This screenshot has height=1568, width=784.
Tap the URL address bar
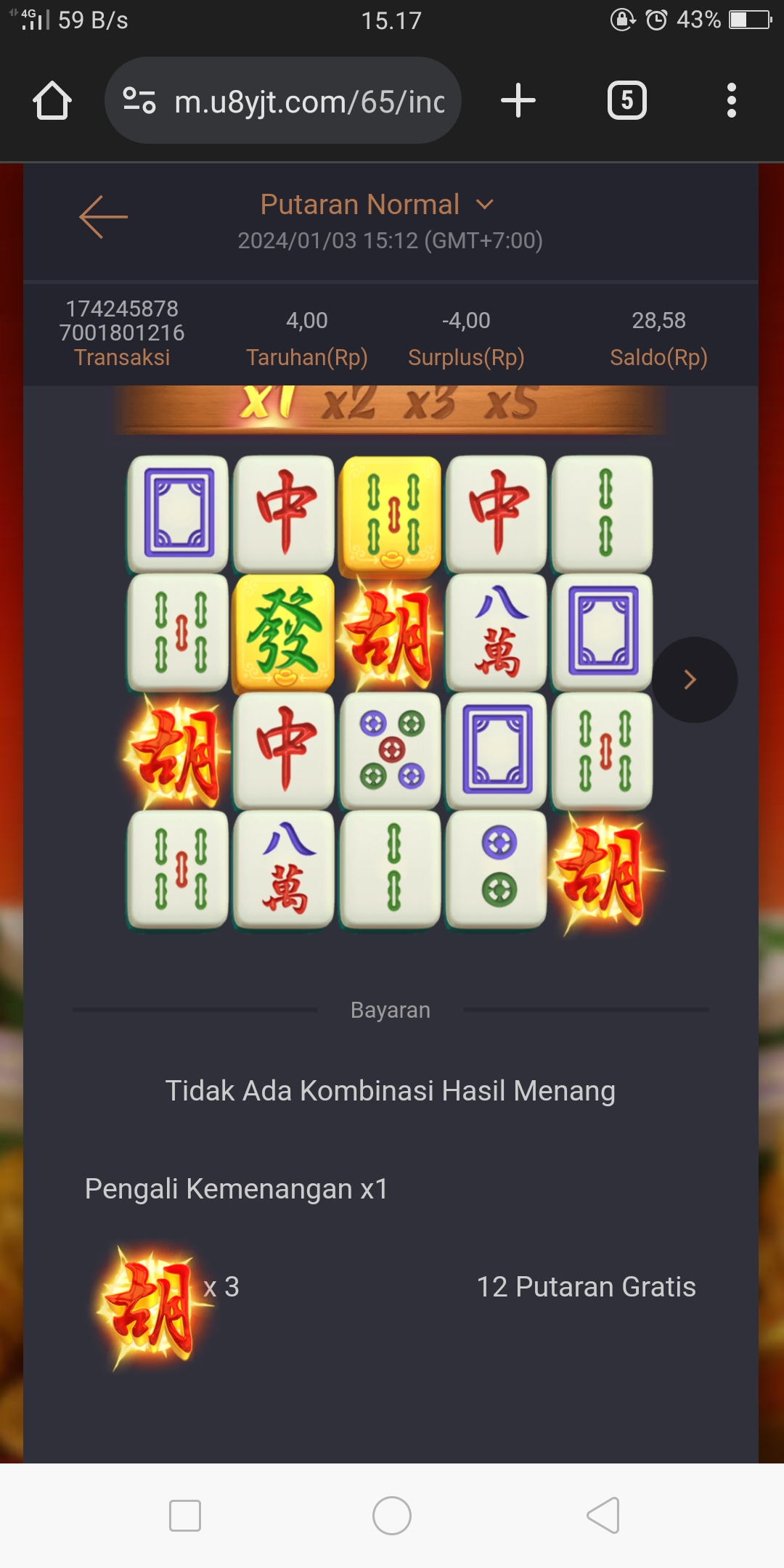tap(309, 102)
